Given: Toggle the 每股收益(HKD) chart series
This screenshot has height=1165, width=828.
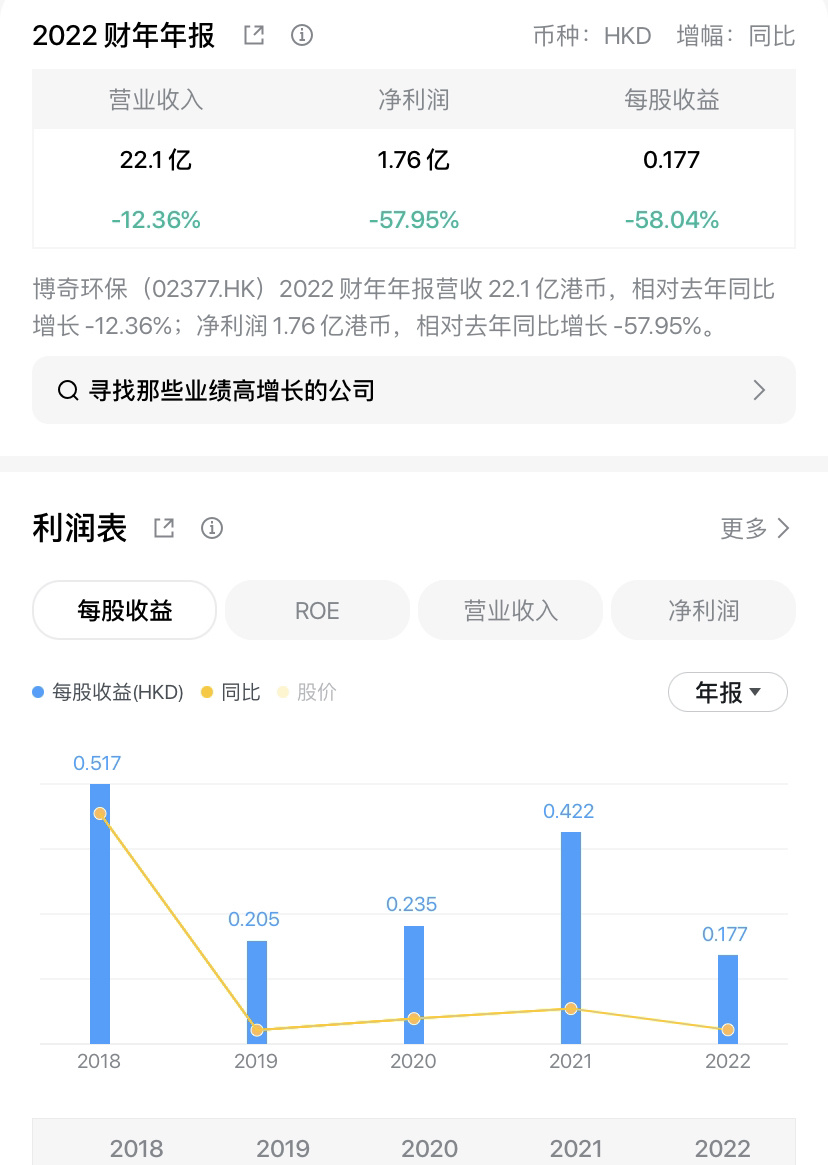Looking at the screenshot, I should [x=108, y=692].
